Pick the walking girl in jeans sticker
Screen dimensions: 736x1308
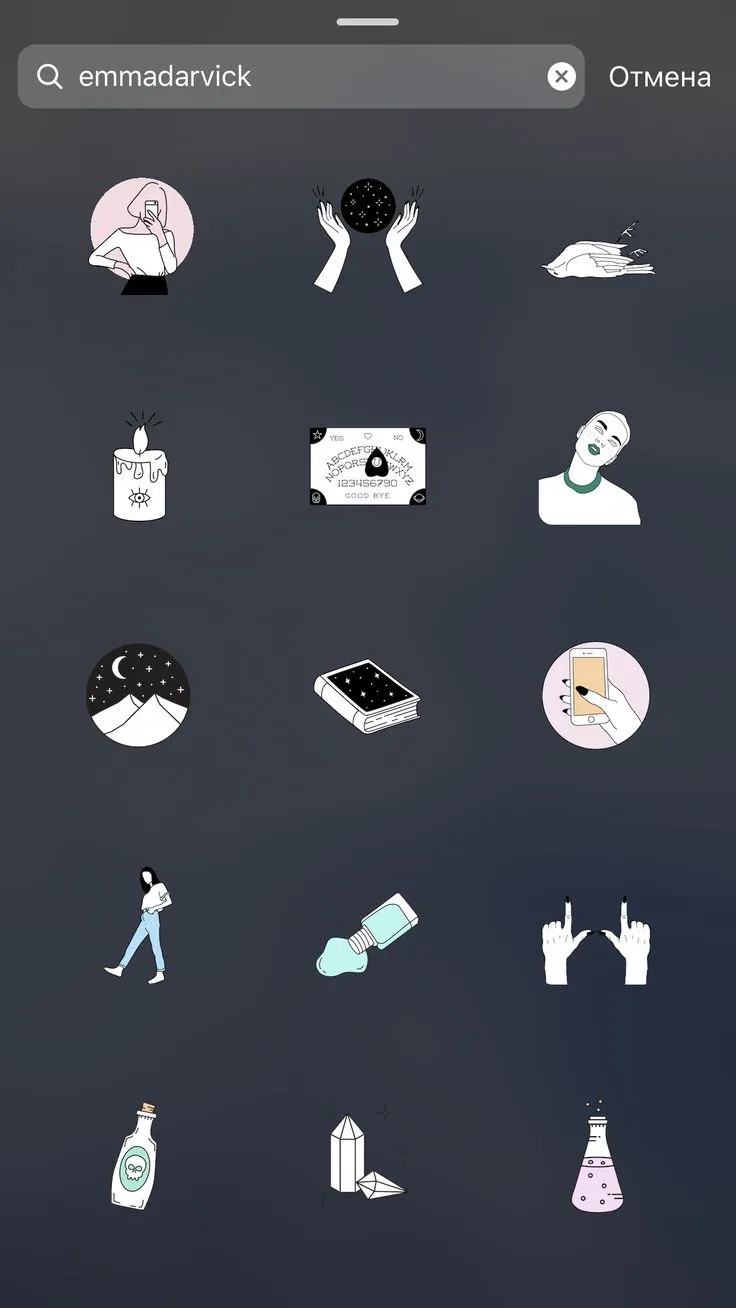point(140,925)
